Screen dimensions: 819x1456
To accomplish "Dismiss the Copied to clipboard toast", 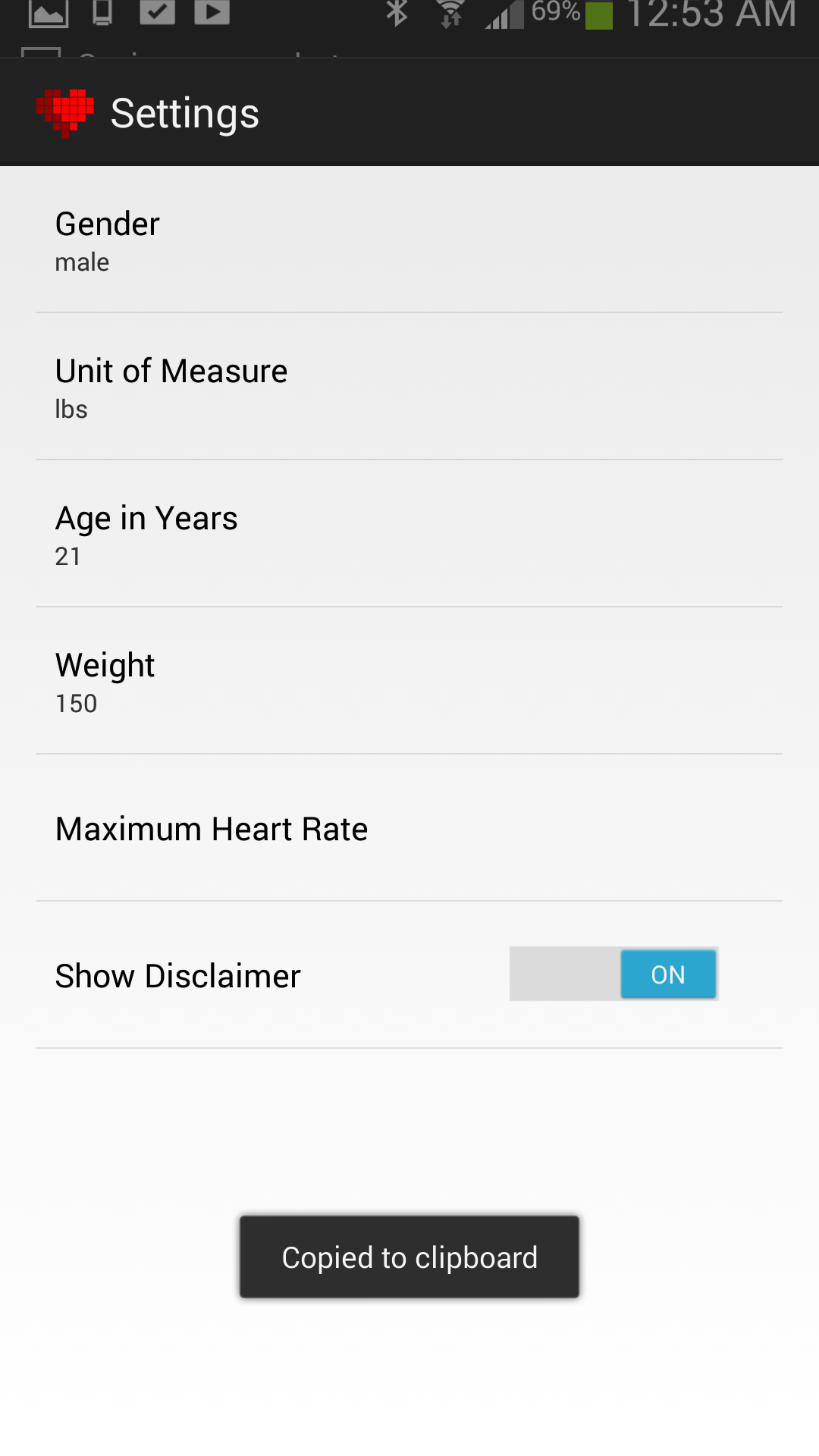I will coord(409,1257).
